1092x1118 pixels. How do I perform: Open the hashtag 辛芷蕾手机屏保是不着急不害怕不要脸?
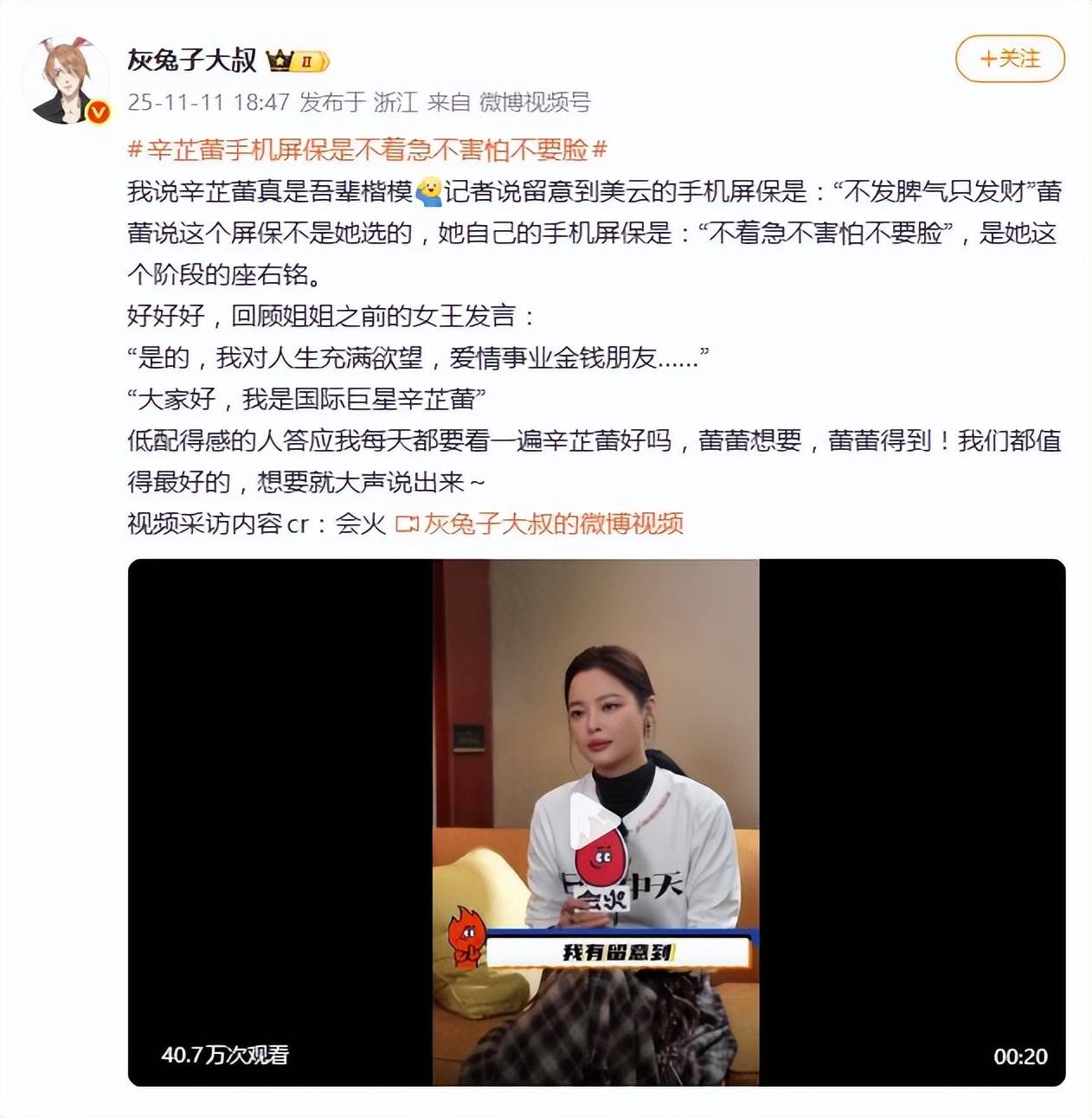367,150
